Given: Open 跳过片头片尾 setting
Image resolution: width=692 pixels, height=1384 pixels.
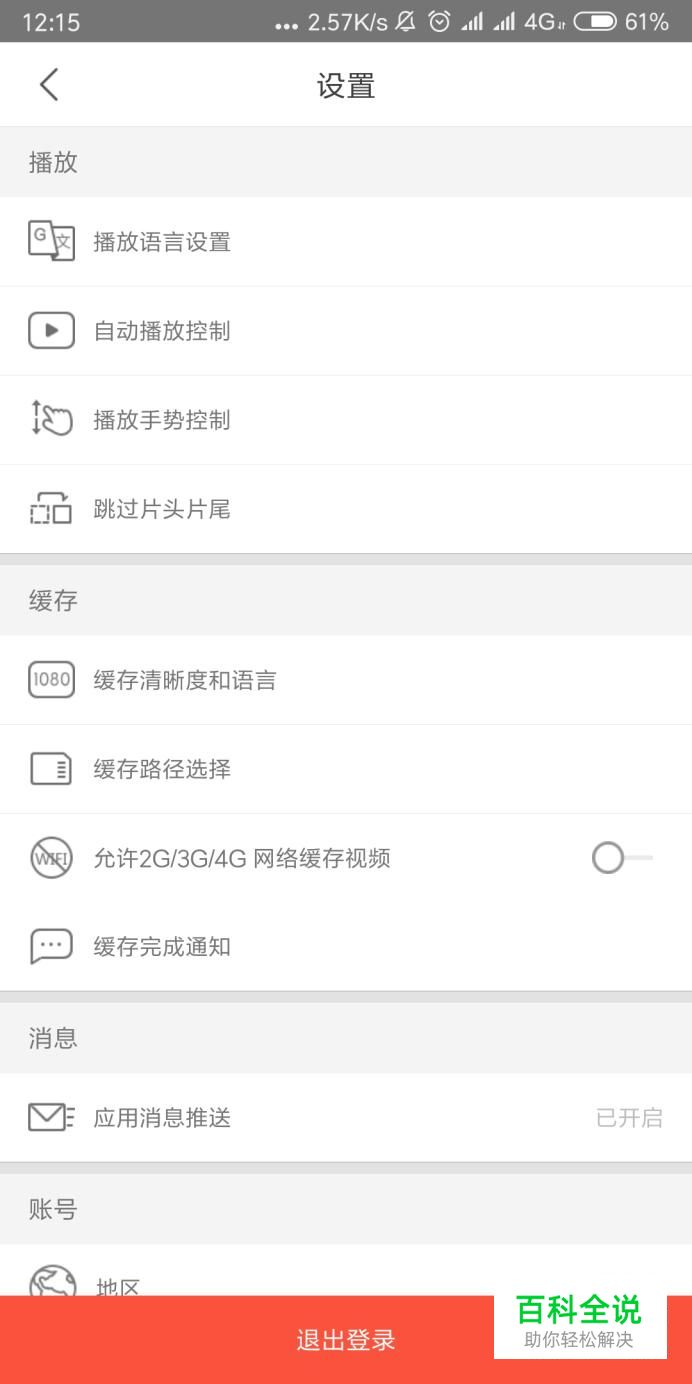Looking at the screenshot, I should click(346, 509).
